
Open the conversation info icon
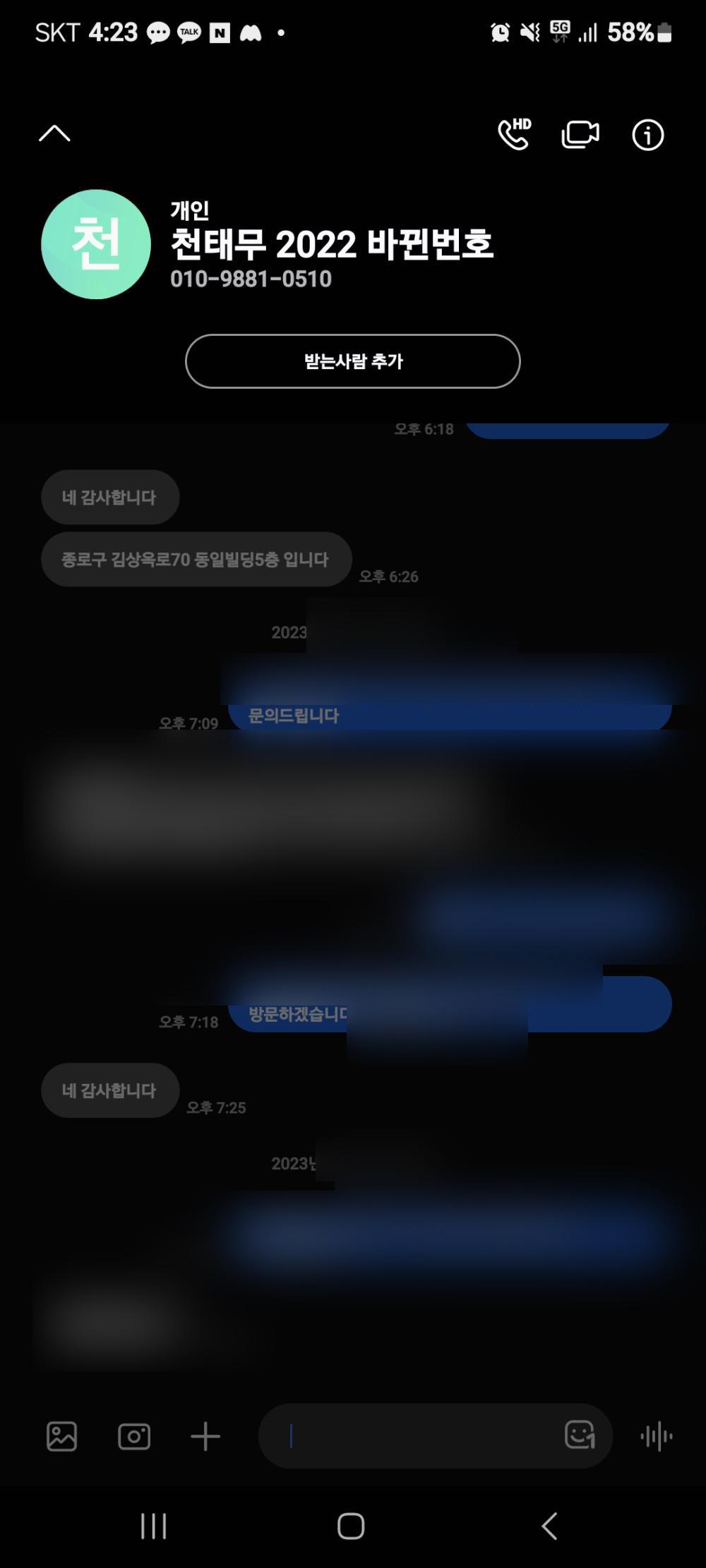coord(647,135)
